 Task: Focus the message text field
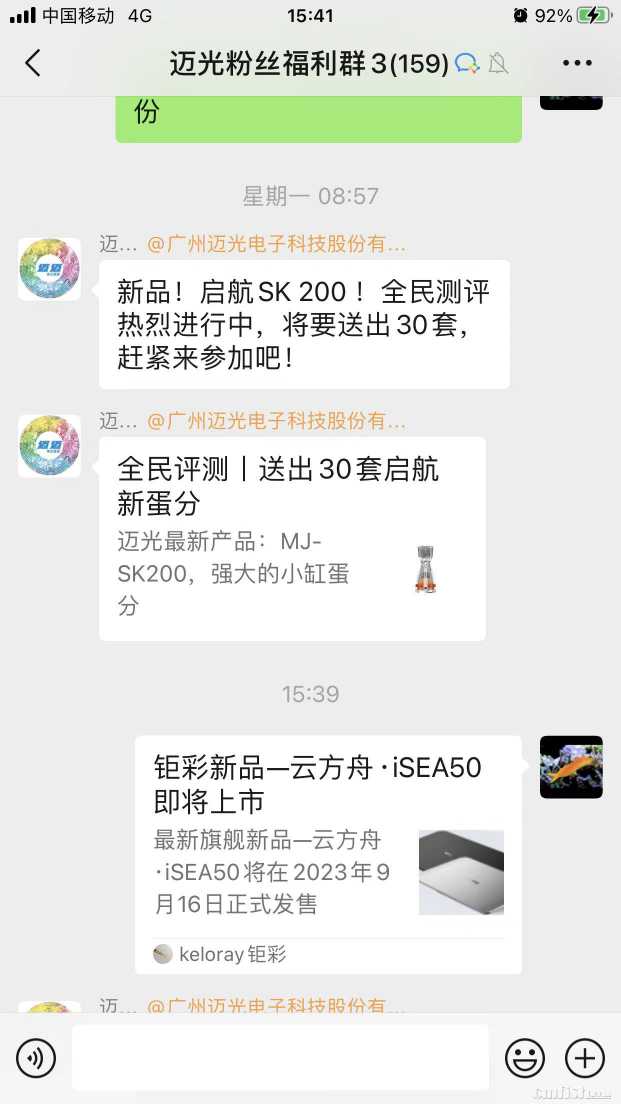[280, 1057]
